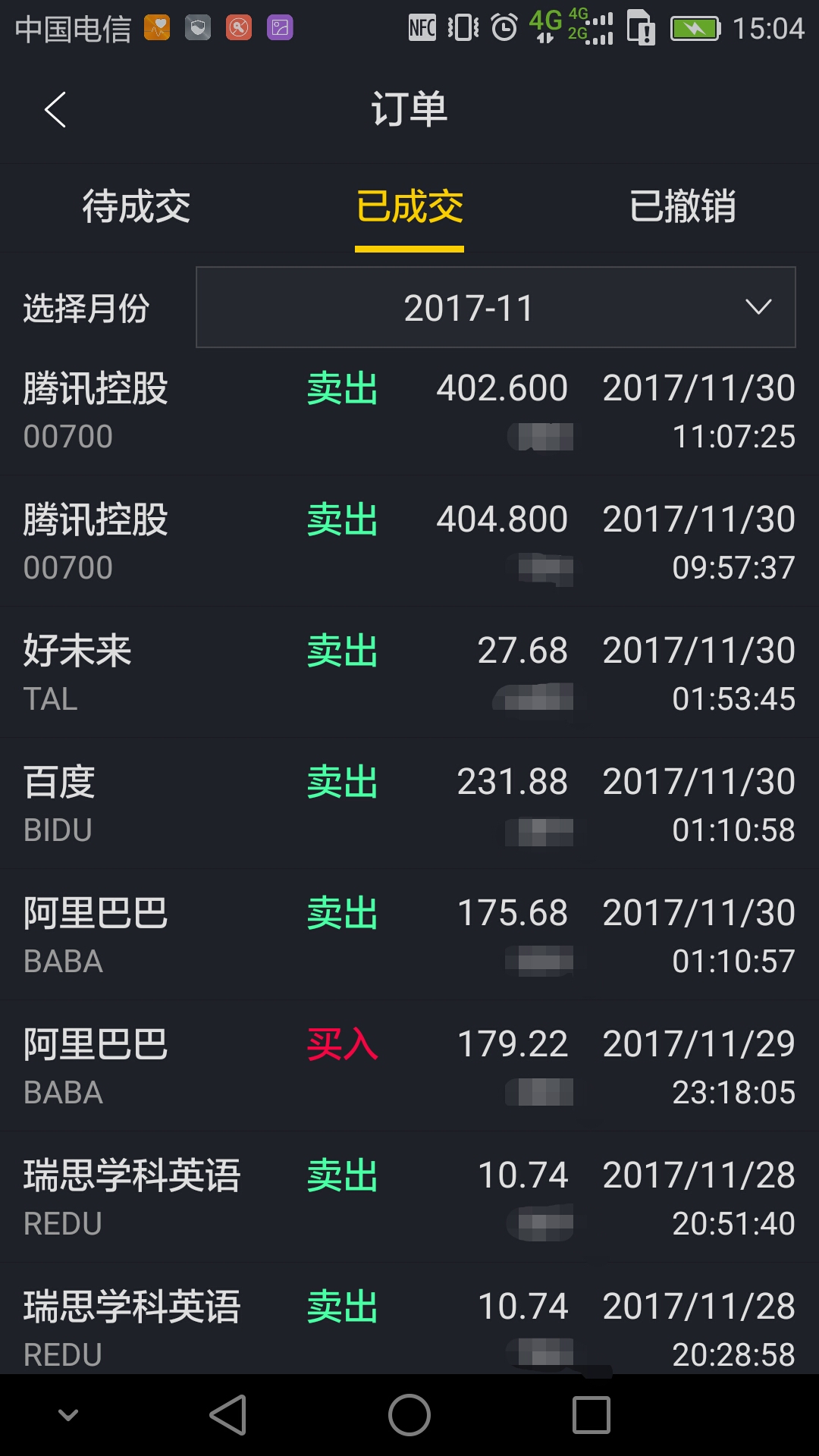The height and width of the screenshot is (1456, 819).
Task: Open 瑞思学科英语 order at 20:28:58
Action: coord(409,1319)
